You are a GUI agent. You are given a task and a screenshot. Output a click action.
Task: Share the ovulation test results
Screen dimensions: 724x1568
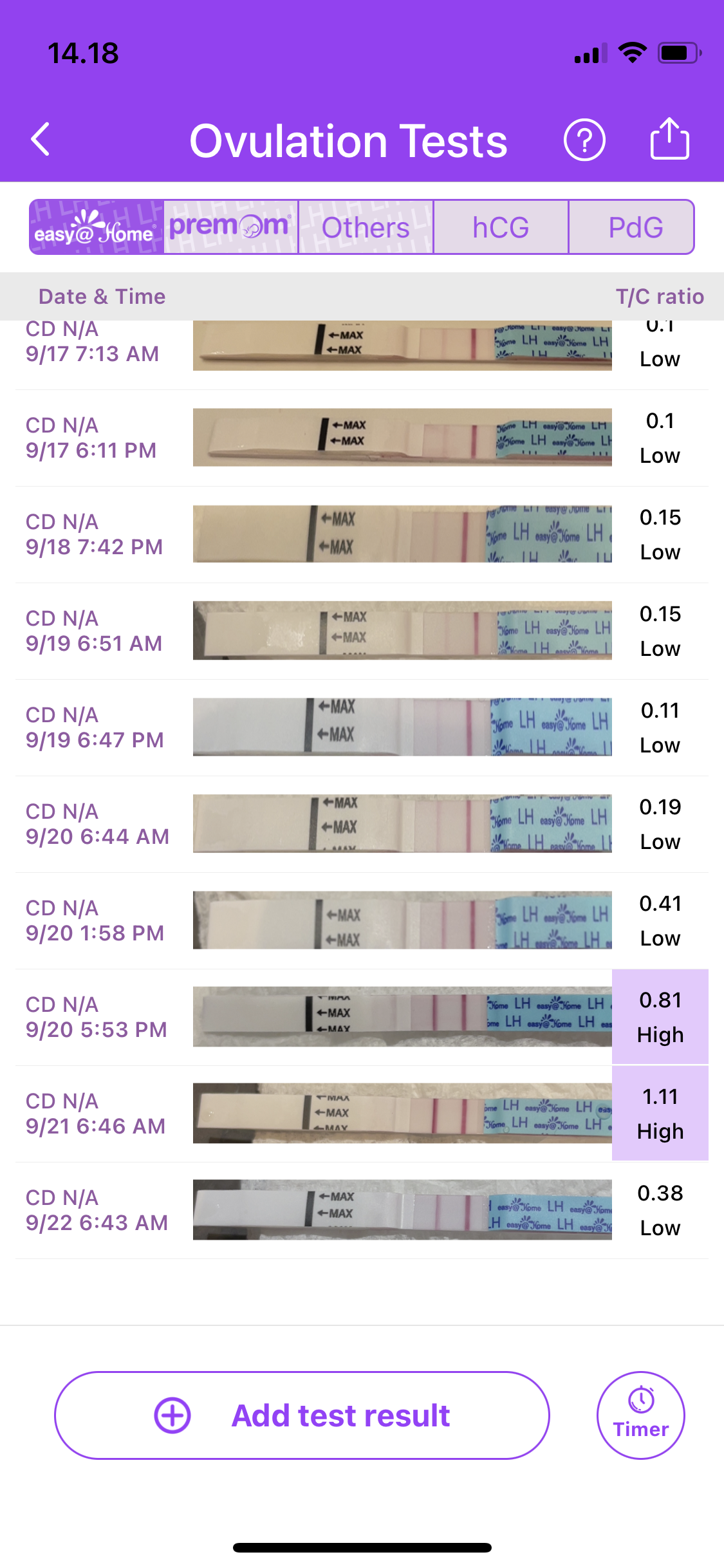point(669,138)
